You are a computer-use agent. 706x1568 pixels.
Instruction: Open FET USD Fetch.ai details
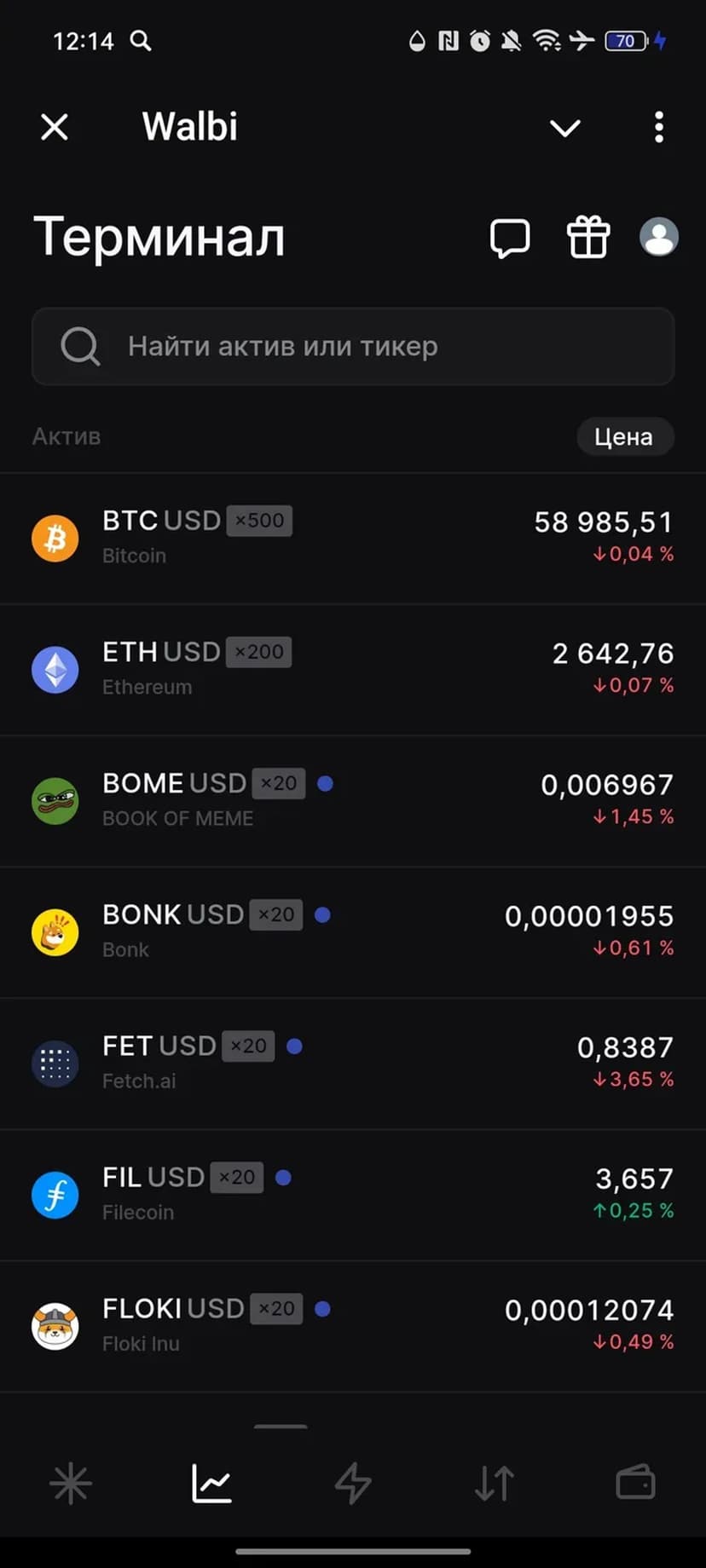pyautogui.click(x=353, y=1064)
